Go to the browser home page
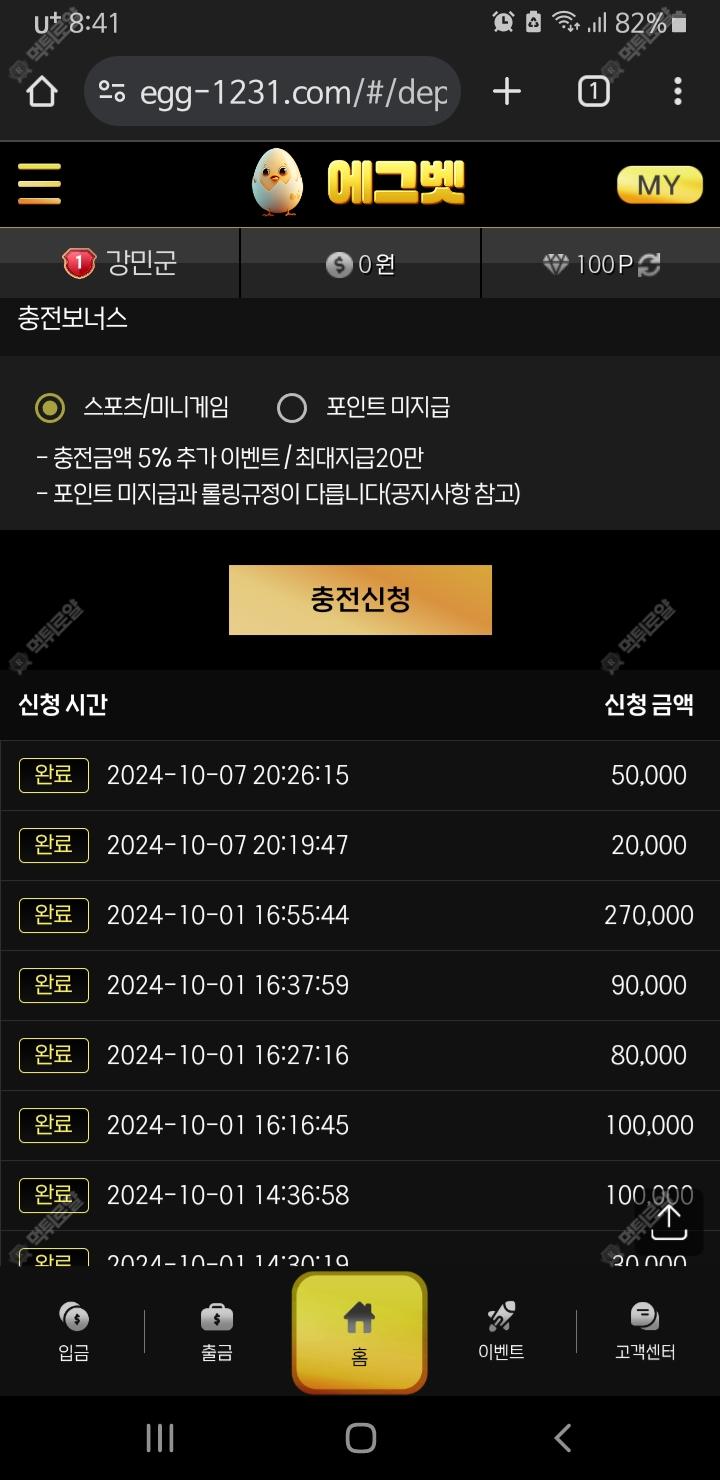The image size is (720, 1480). click(x=42, y=92)
